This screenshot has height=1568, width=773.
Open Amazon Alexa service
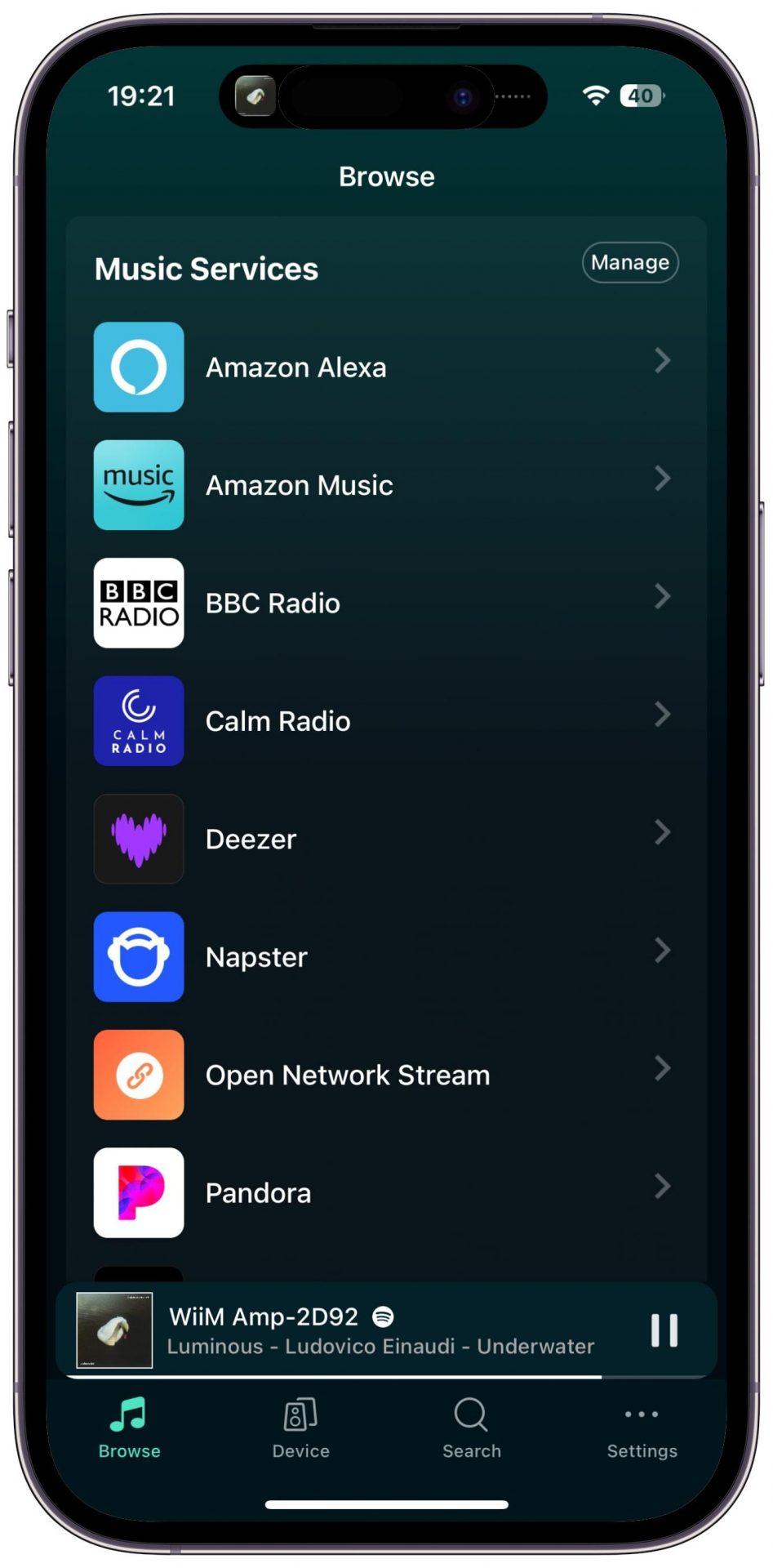(x=386, y=367)
